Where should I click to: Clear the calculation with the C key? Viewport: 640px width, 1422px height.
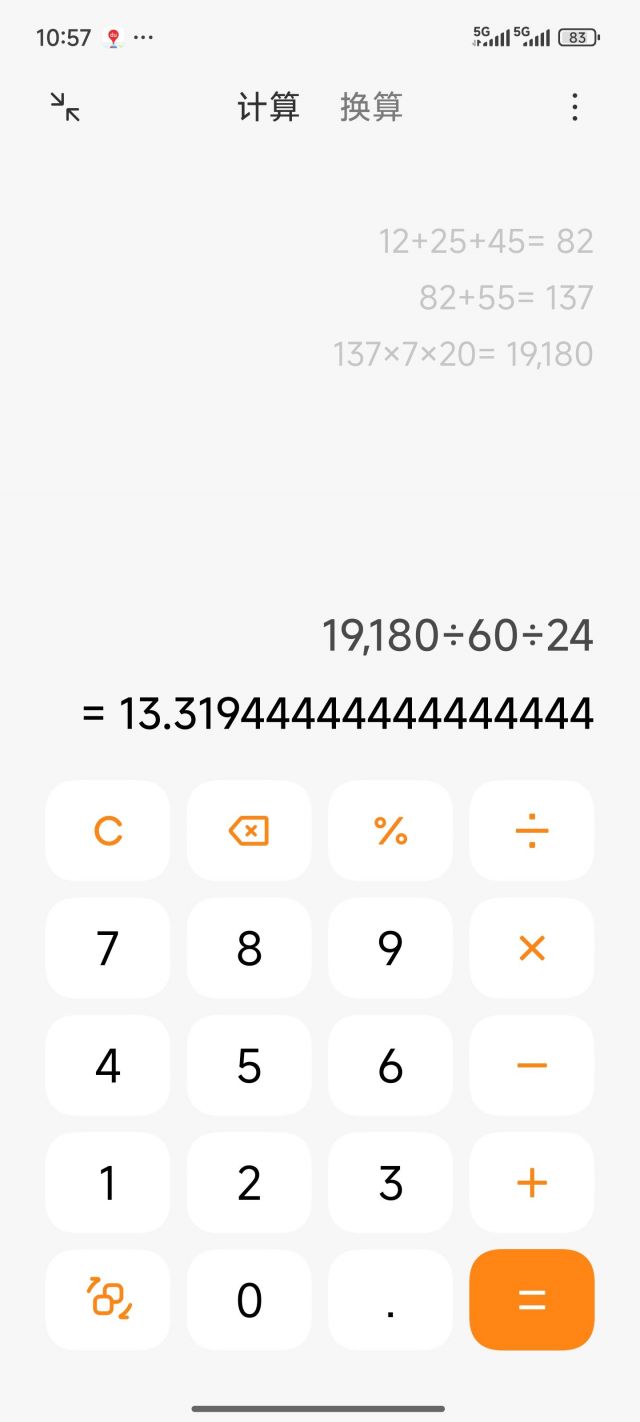tap(108, 831)
